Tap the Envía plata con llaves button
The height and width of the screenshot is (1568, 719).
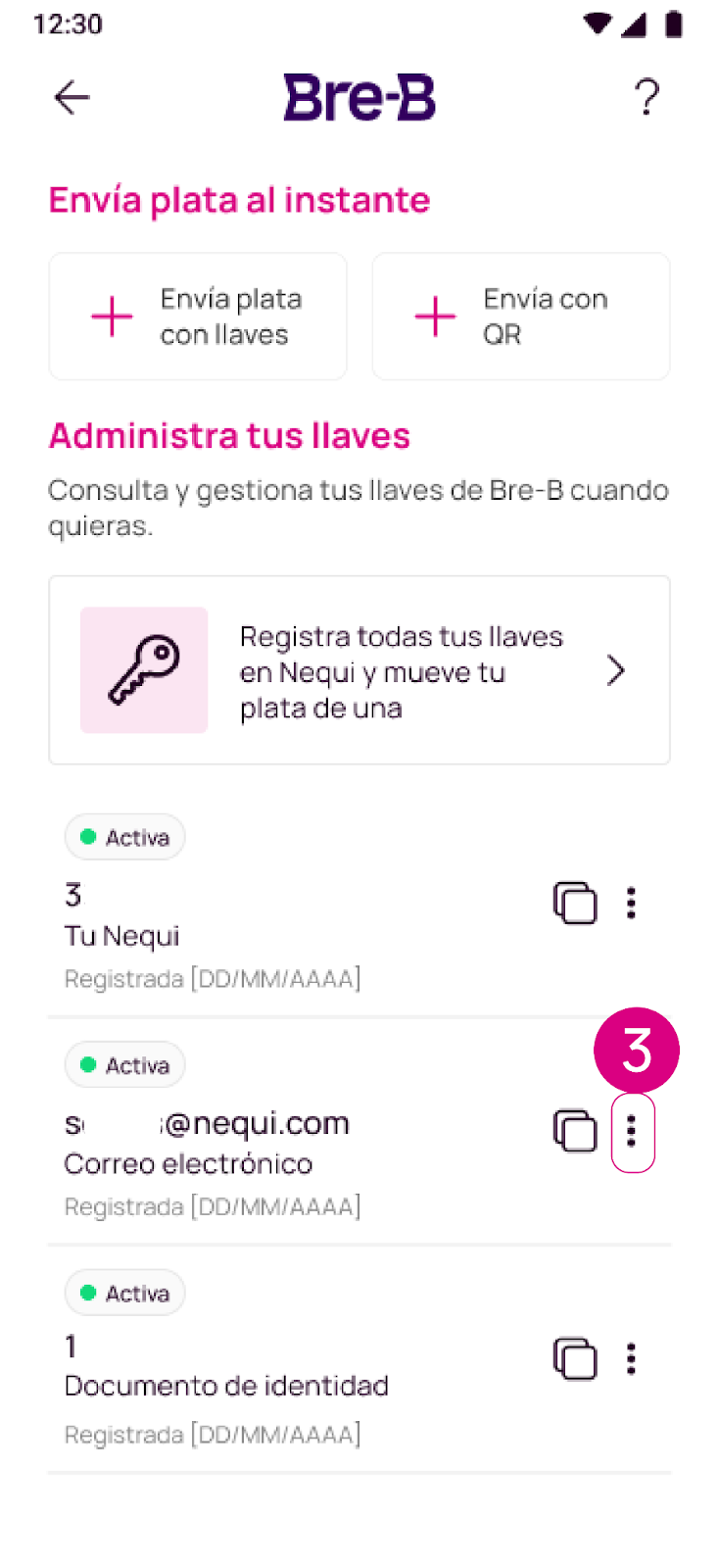[x=197, y=316]
